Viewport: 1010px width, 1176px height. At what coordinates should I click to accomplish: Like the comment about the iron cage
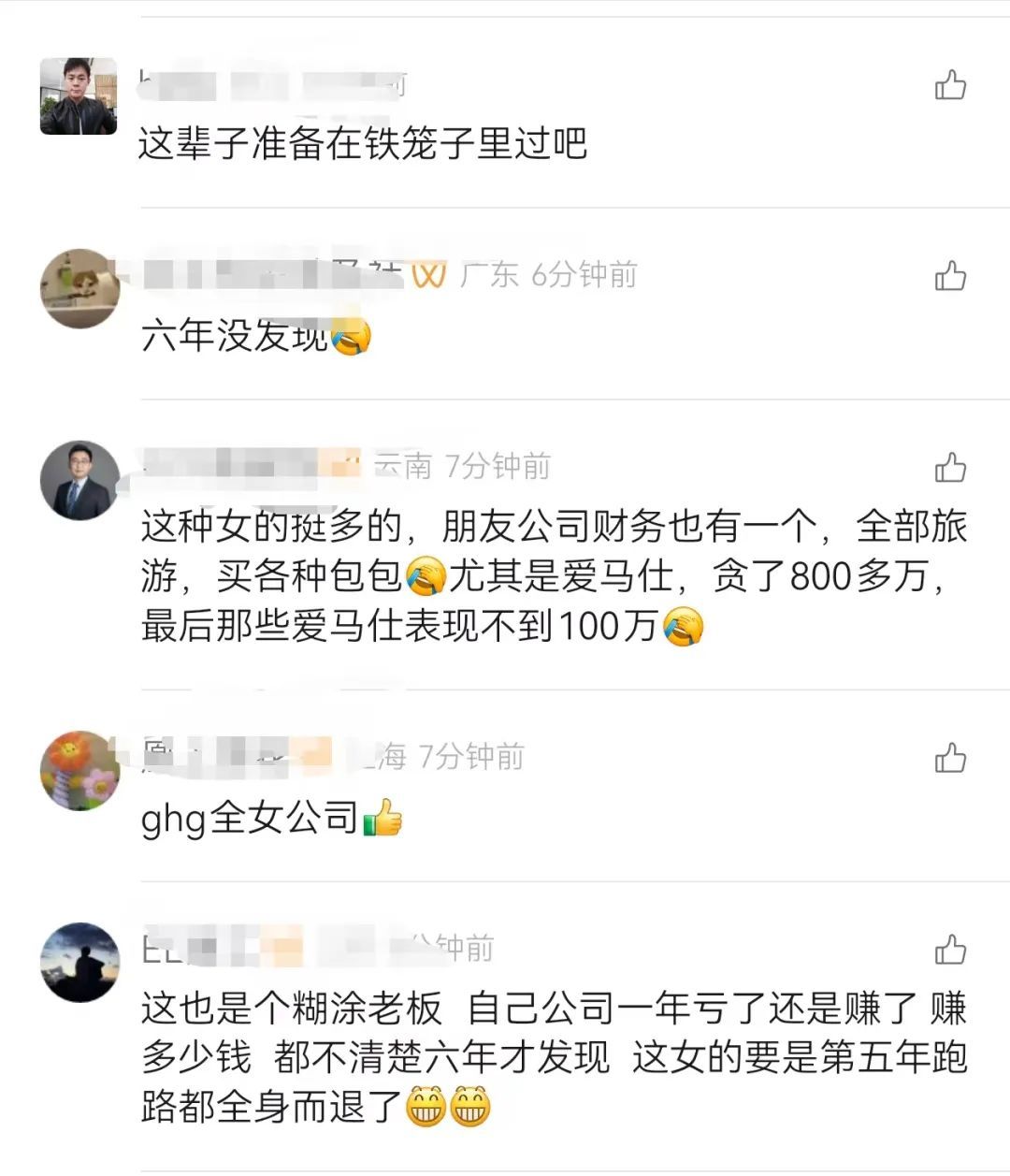[950, 86]
